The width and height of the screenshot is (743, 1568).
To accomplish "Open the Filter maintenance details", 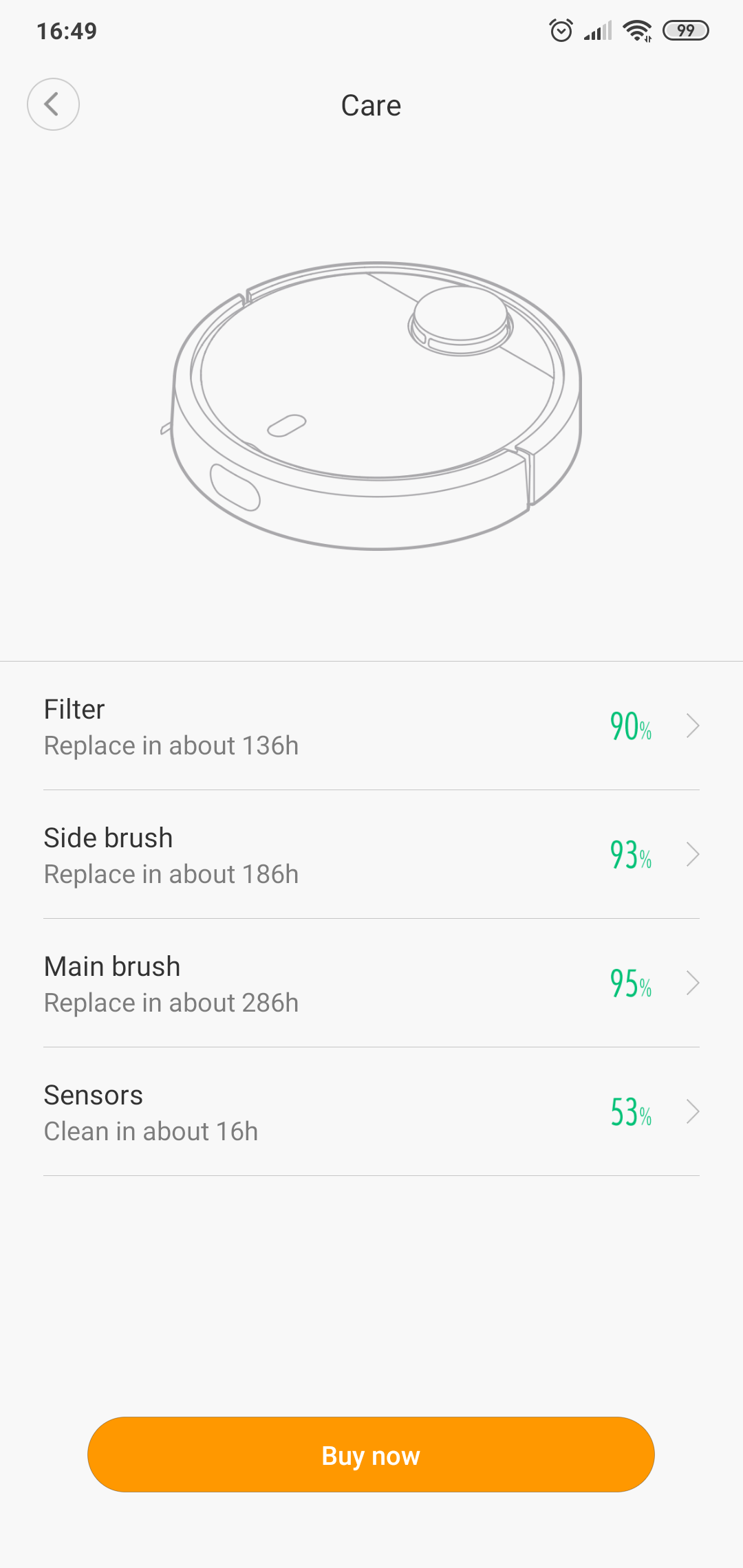I will [371, 726].
